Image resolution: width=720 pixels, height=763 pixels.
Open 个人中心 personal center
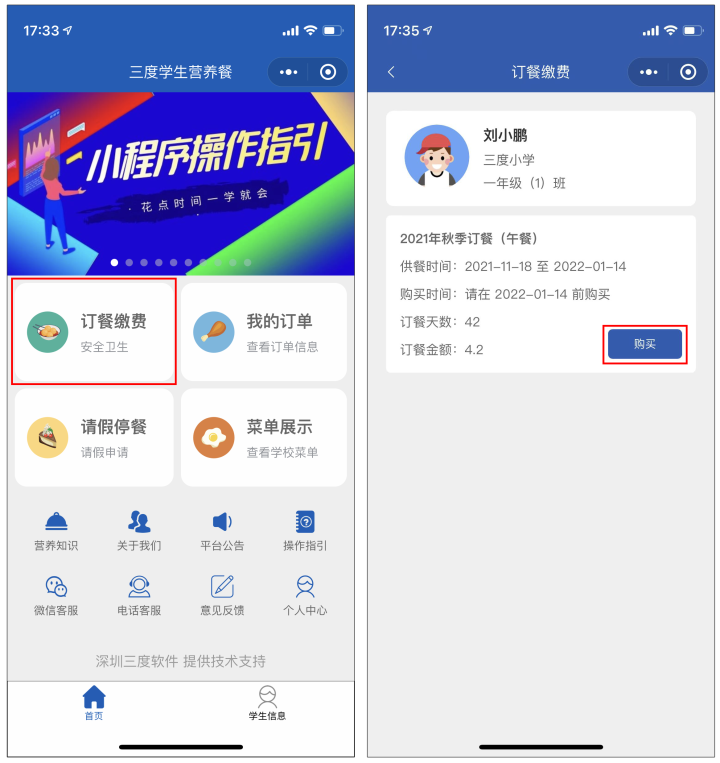pos(305,596)
